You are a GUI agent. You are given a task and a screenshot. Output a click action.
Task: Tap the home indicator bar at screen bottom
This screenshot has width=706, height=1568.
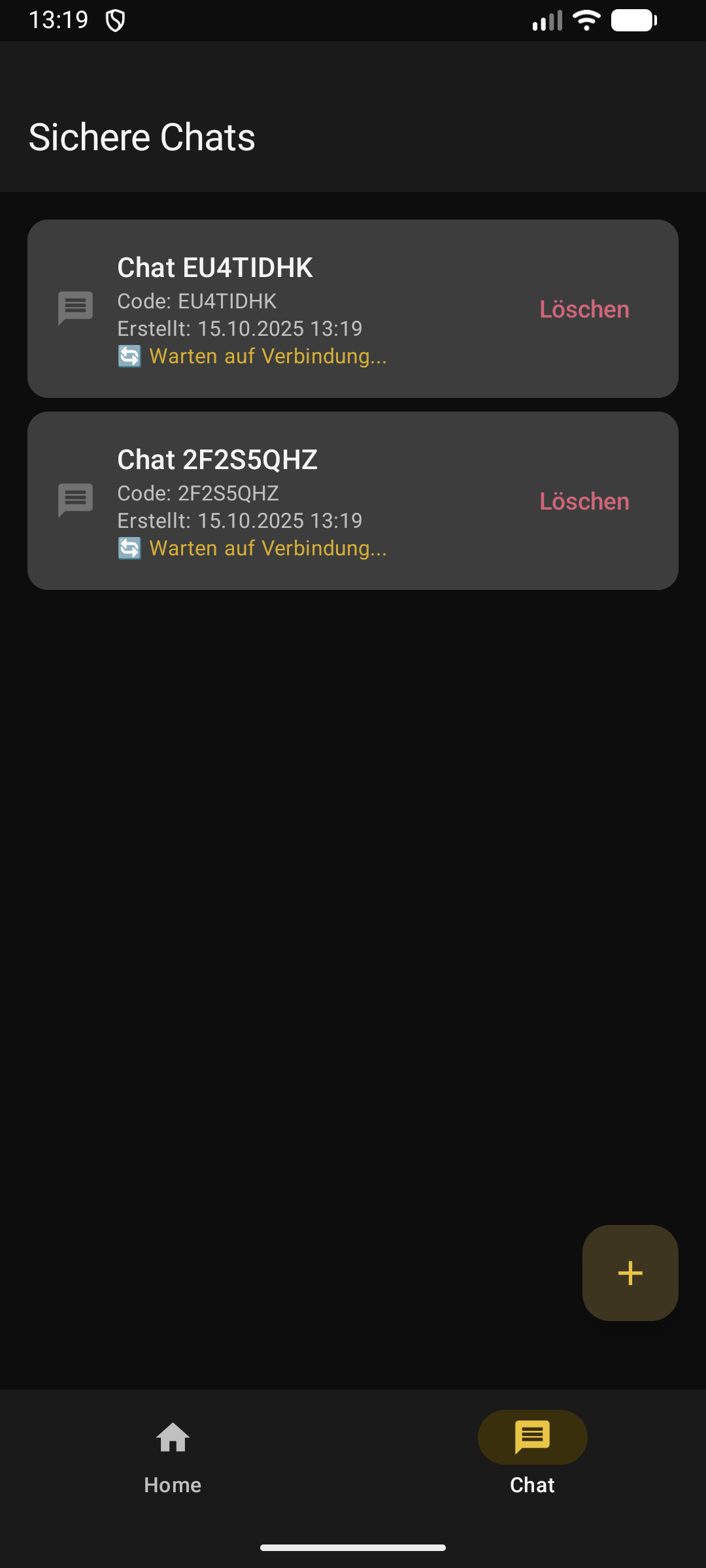353,1547
